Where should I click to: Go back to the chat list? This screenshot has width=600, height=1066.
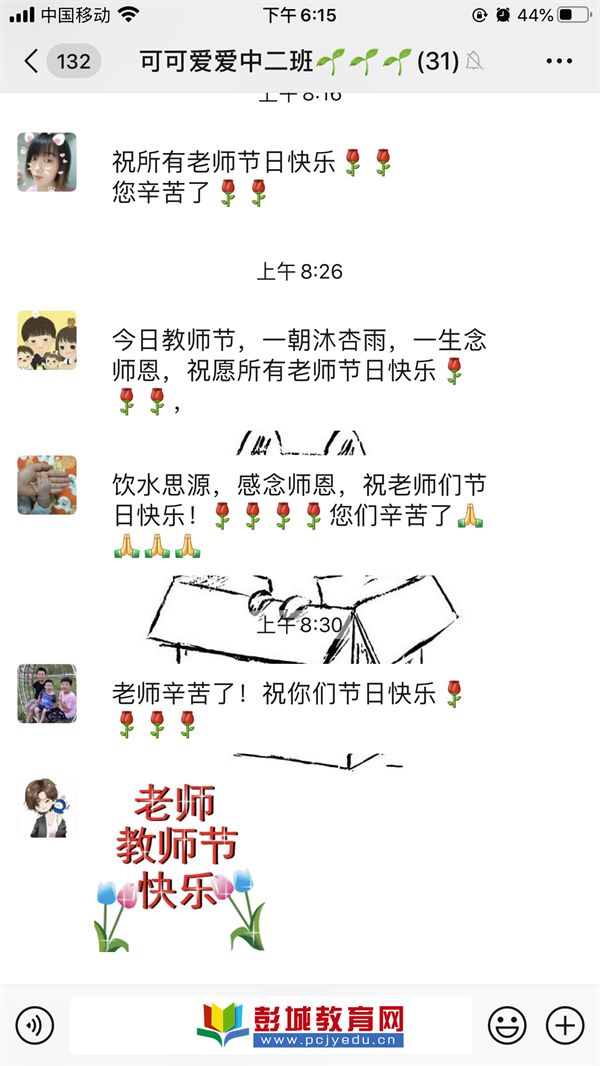click(32, 61)
